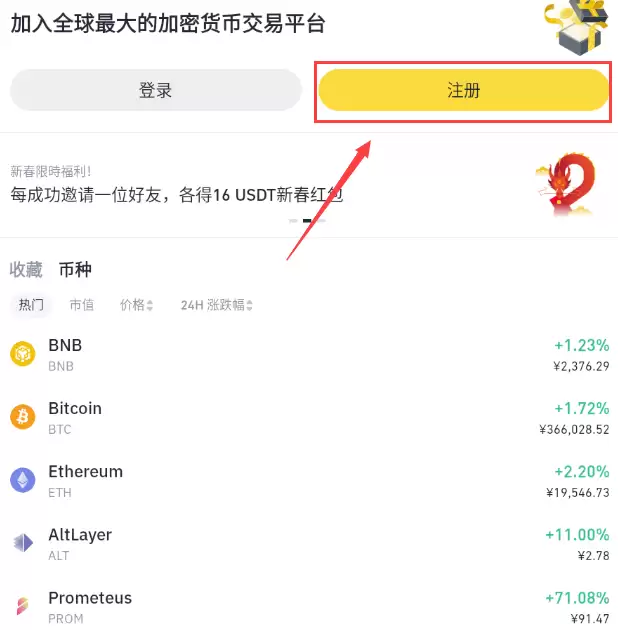Select the 币种 coins tab
This screenshot has height=630, width=618.
pyautogui.click(x=75, y=270)
